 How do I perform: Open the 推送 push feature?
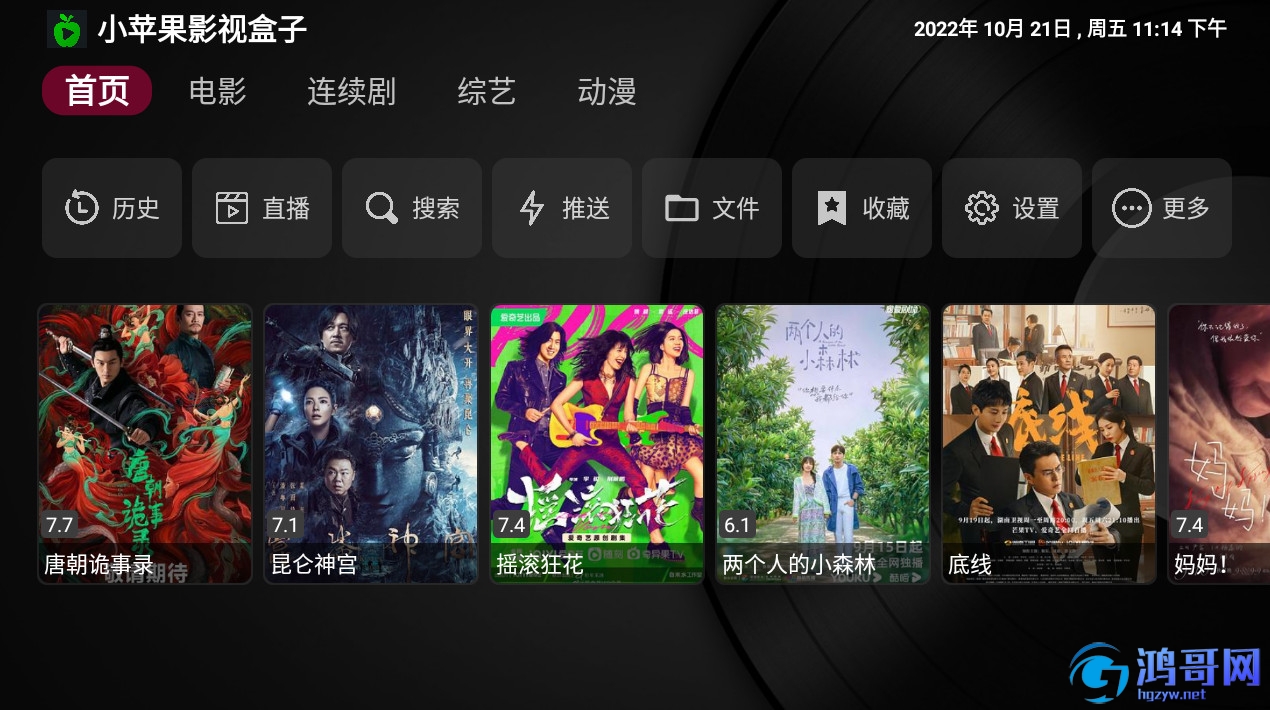coord(562,208)
